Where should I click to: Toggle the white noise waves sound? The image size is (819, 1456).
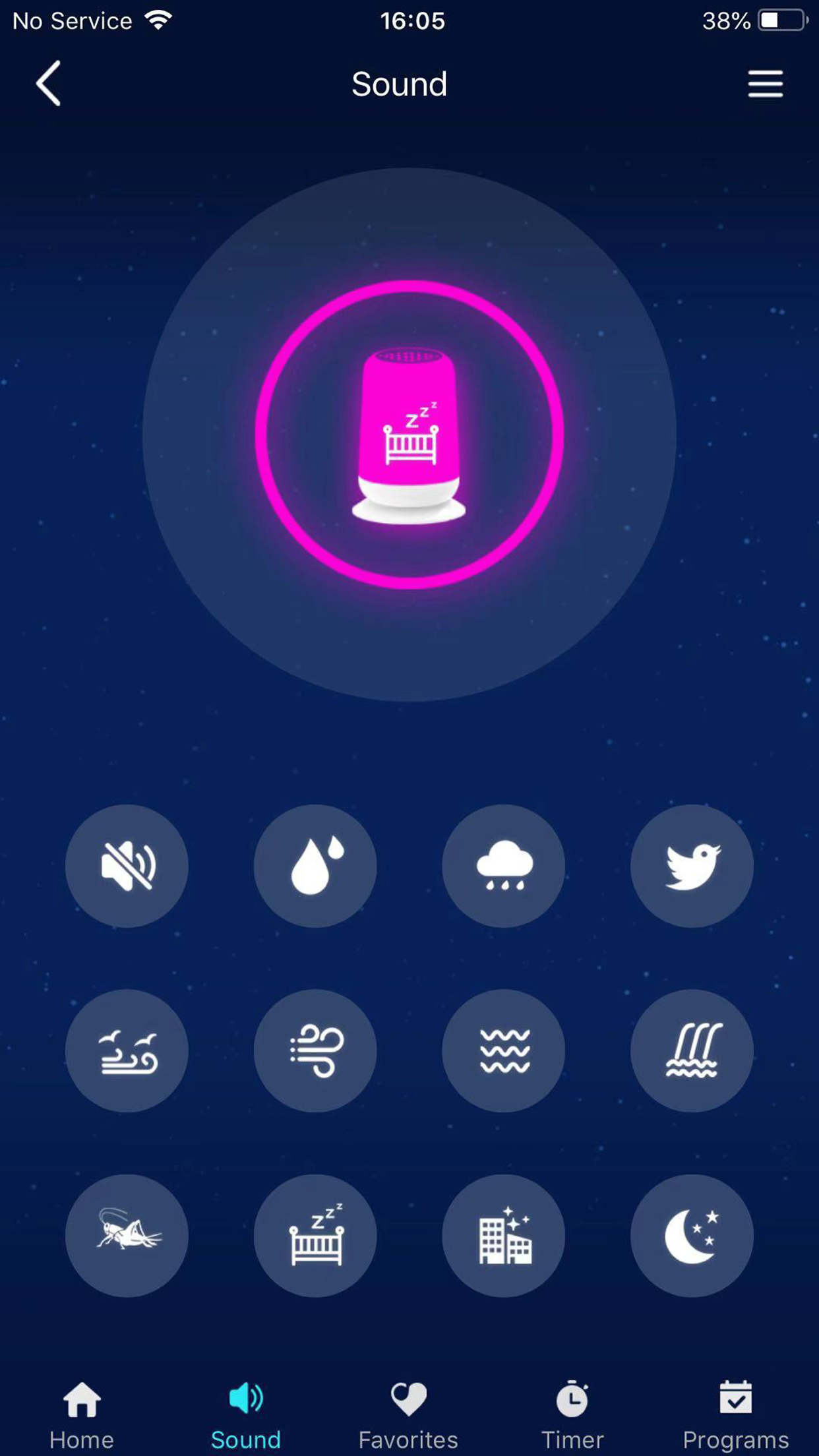504,1051
